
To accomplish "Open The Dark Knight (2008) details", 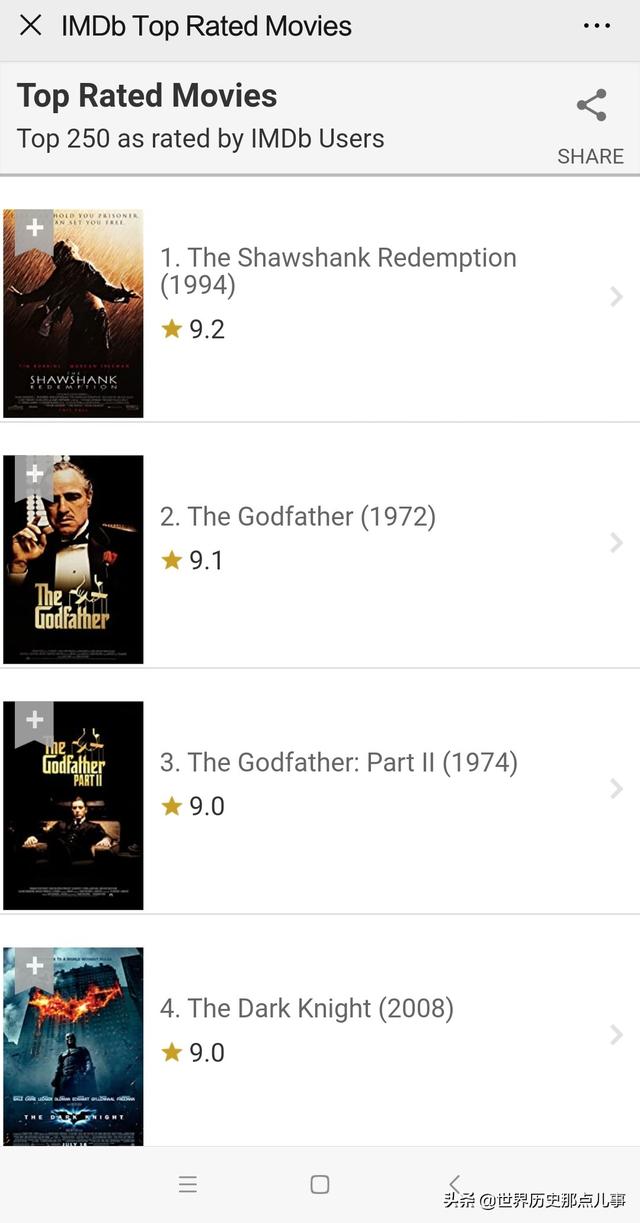I will pos(306,1009).
